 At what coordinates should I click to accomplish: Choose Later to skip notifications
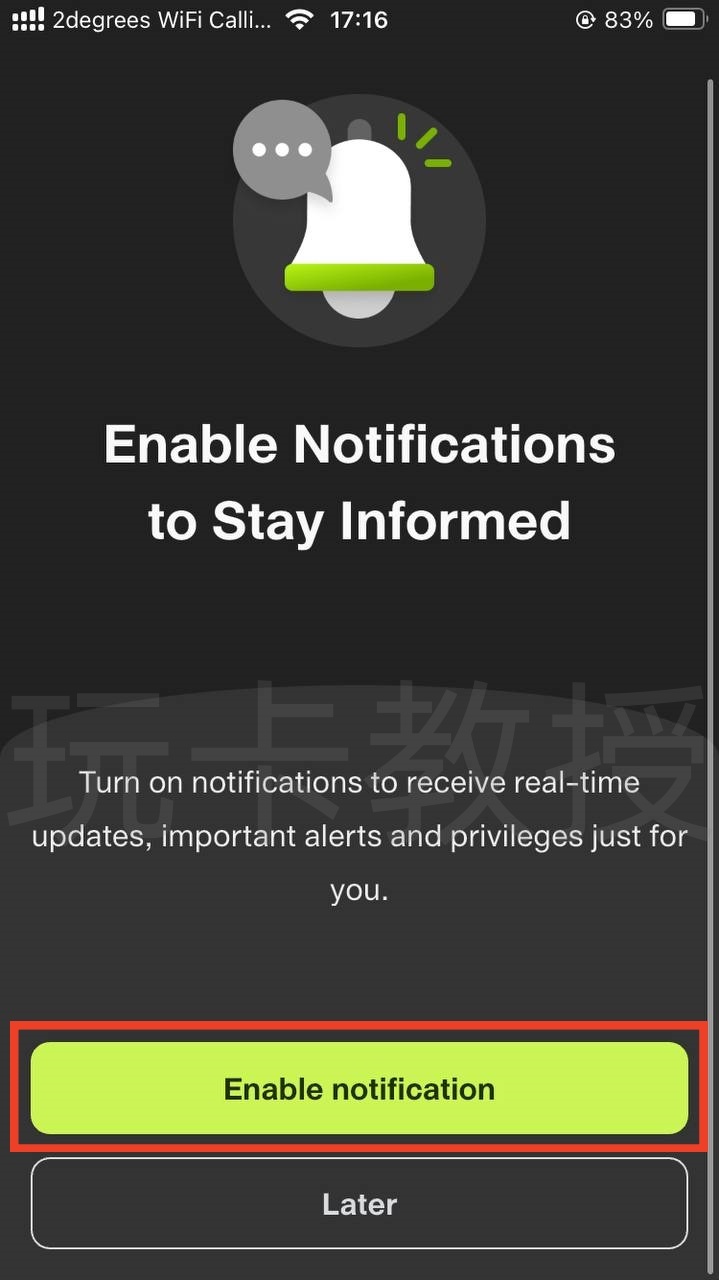(x=359, y=1203)
